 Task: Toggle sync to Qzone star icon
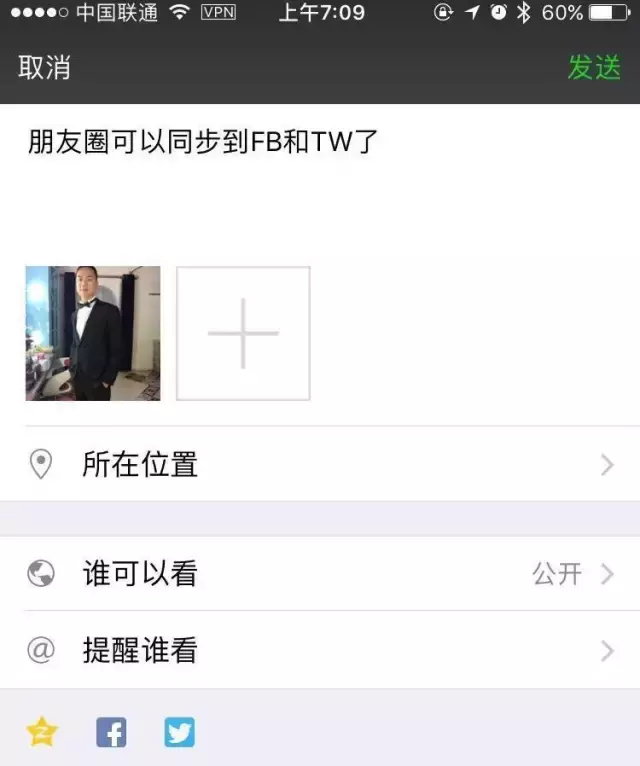[x=42, y=733]
